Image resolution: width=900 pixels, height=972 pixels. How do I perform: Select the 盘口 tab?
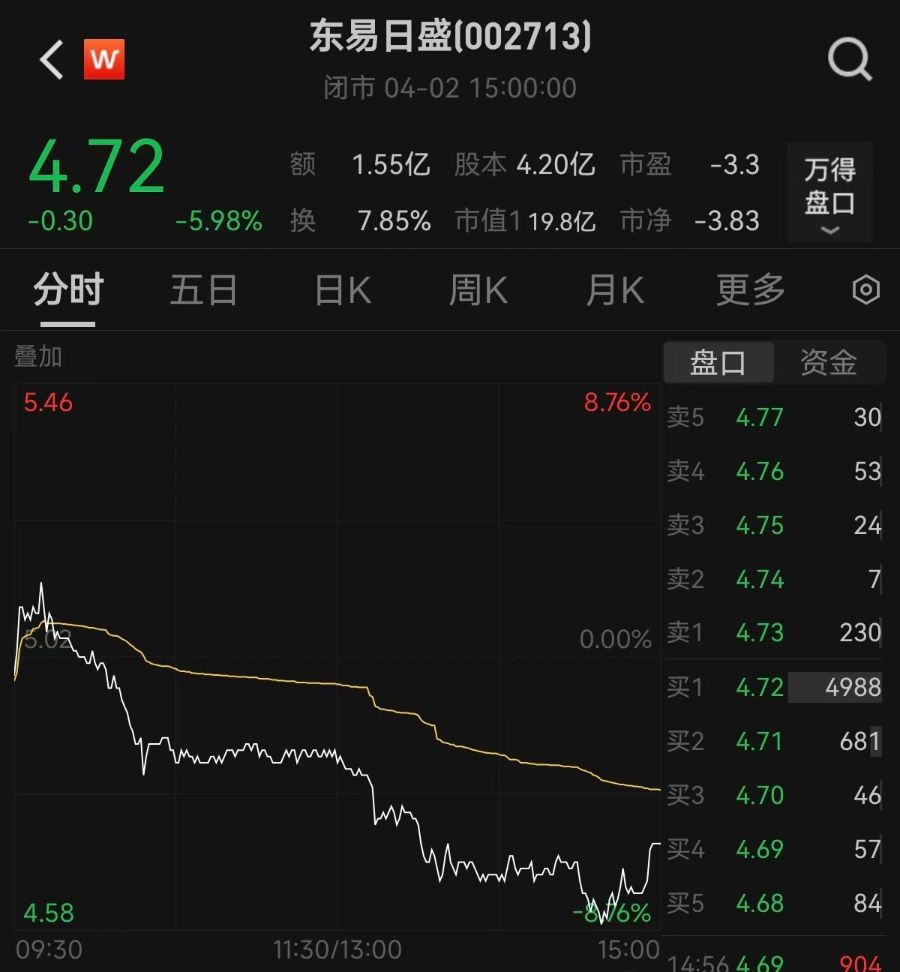[719, 363]
